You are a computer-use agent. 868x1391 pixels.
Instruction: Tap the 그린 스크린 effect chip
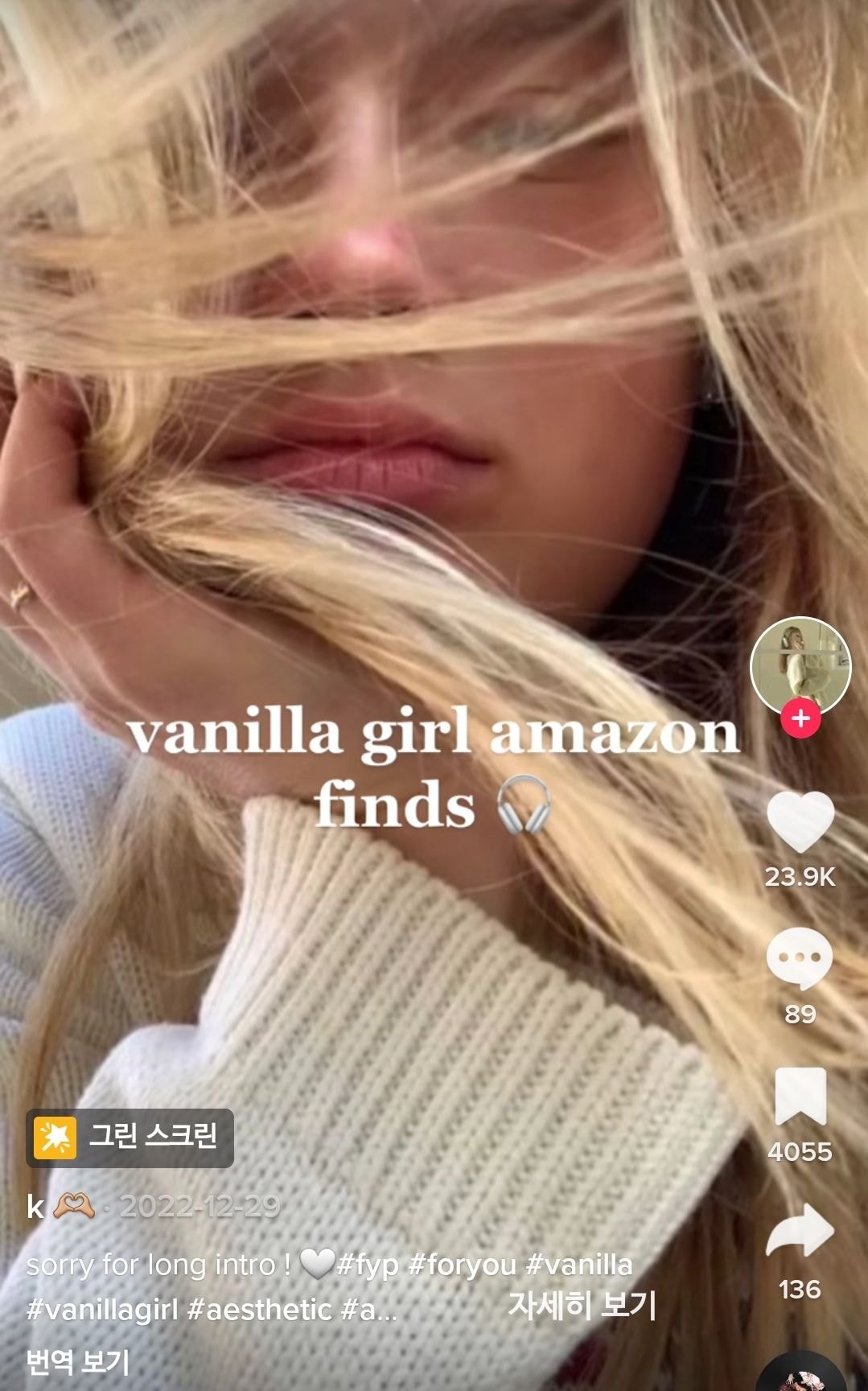(x=130, y=1138)
